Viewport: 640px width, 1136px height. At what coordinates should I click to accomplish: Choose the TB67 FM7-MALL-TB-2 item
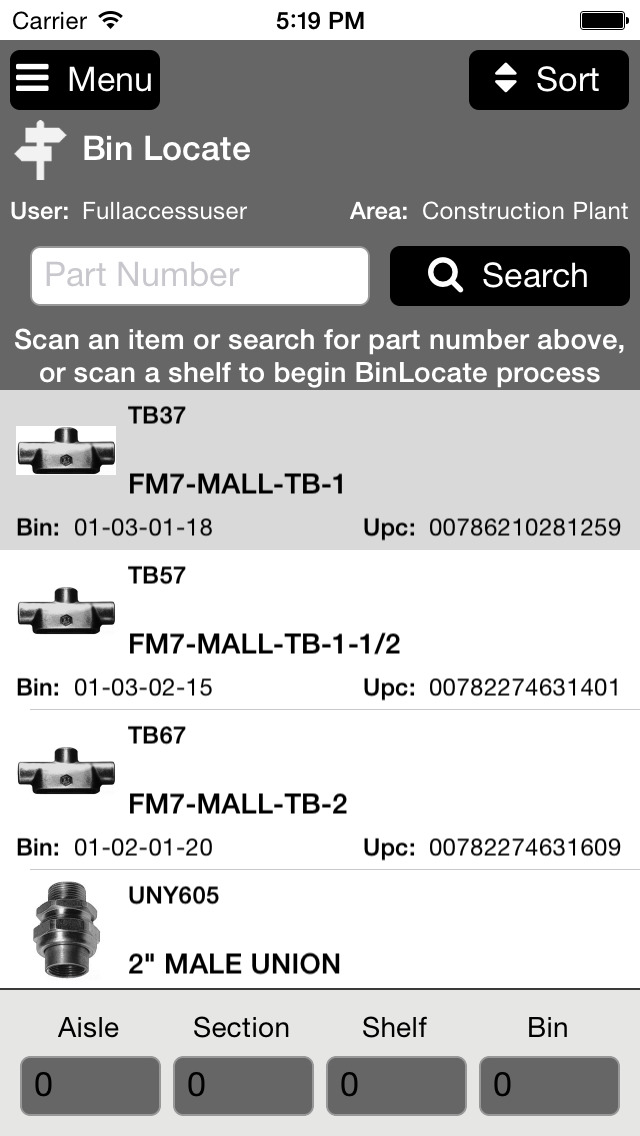click(x=320, y=790)
